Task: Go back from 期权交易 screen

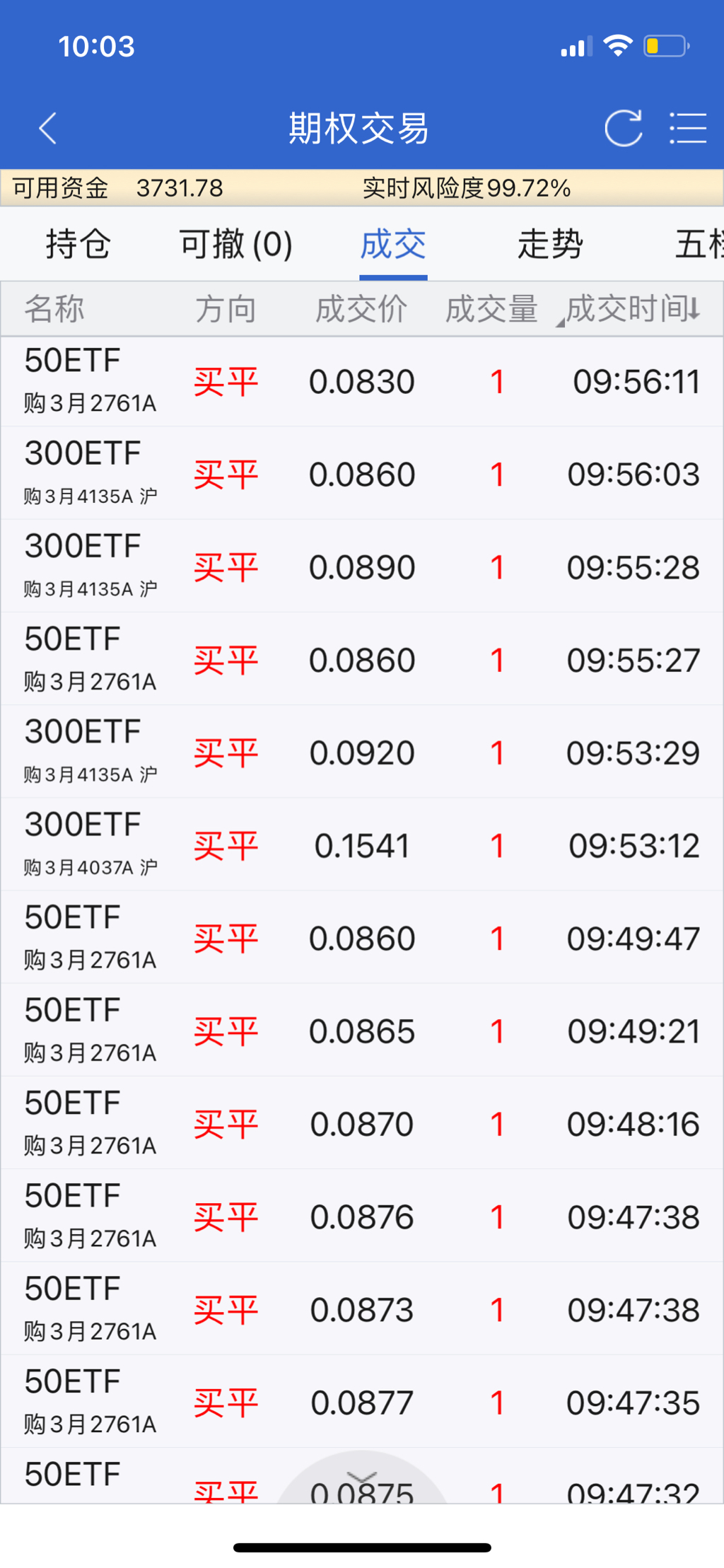Action: click(x=47, y=128)
